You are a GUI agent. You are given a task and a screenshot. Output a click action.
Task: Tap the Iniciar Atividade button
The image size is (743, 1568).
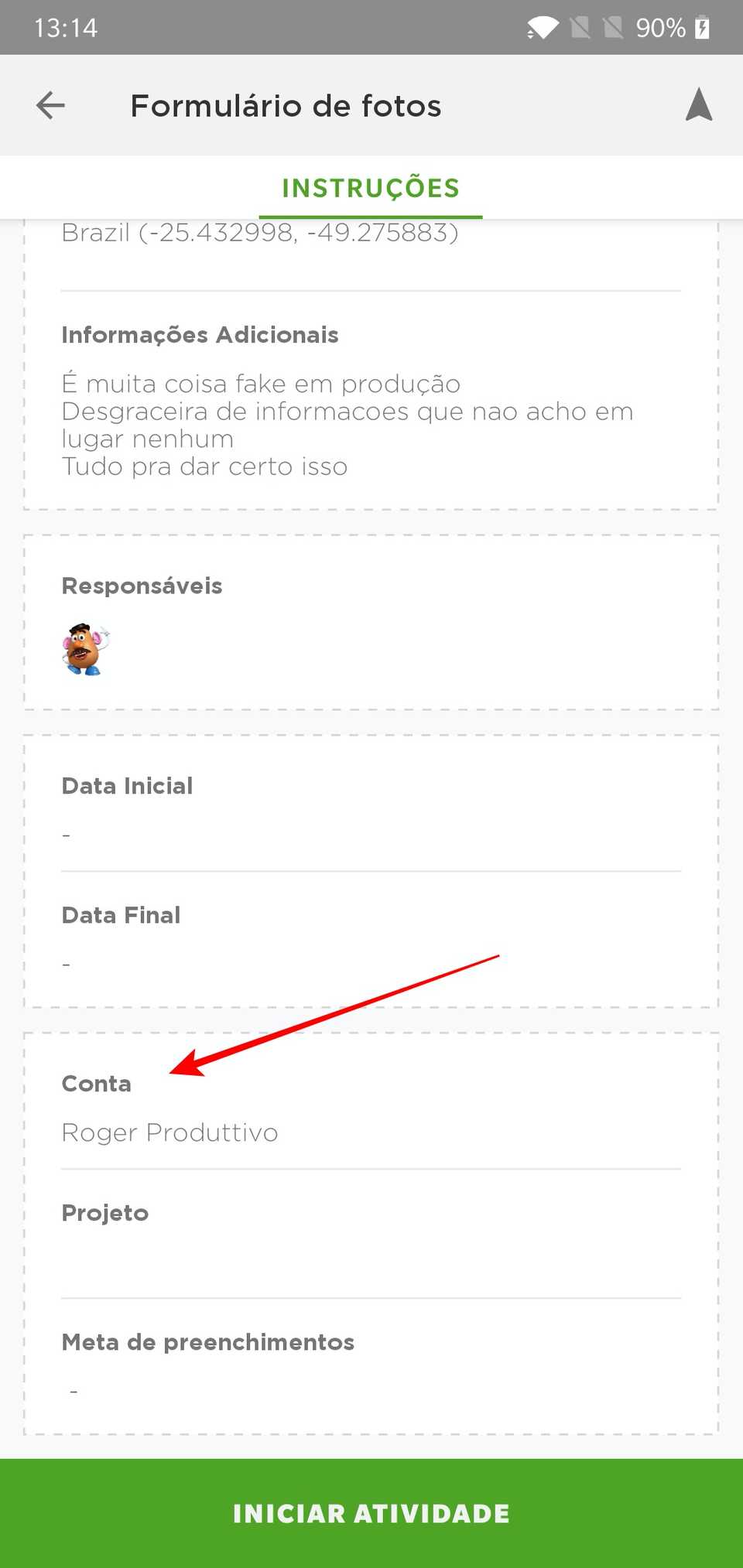click(371, 1513)
